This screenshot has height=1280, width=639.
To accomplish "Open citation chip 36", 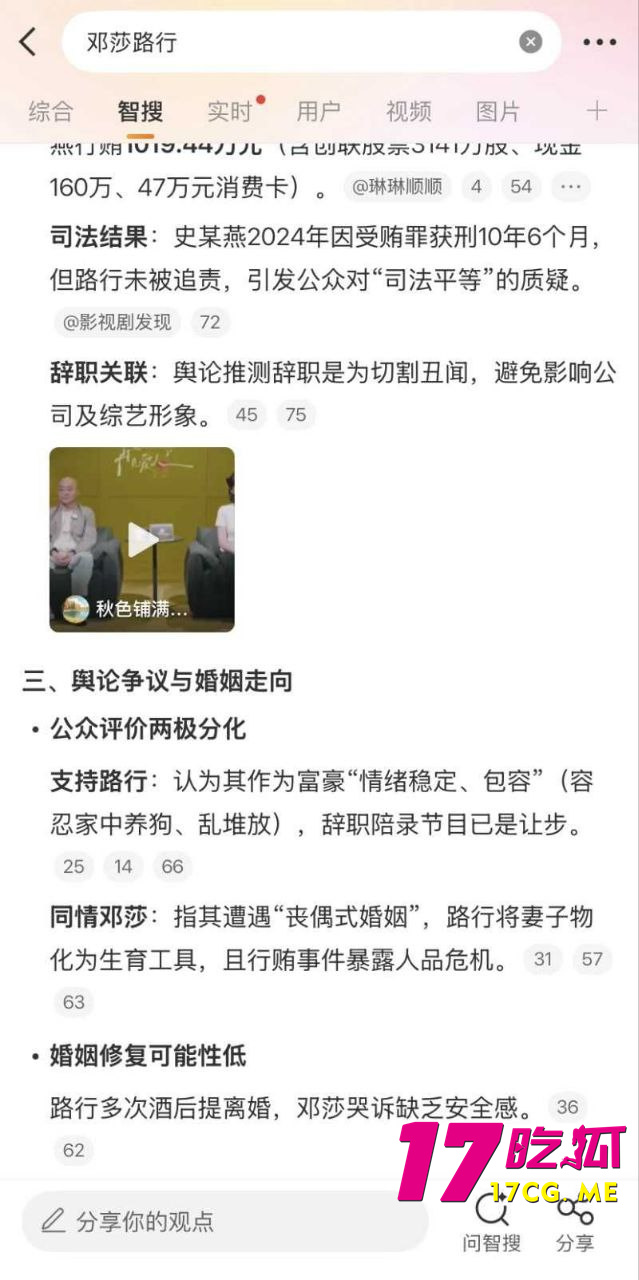I will [567, 1107].
